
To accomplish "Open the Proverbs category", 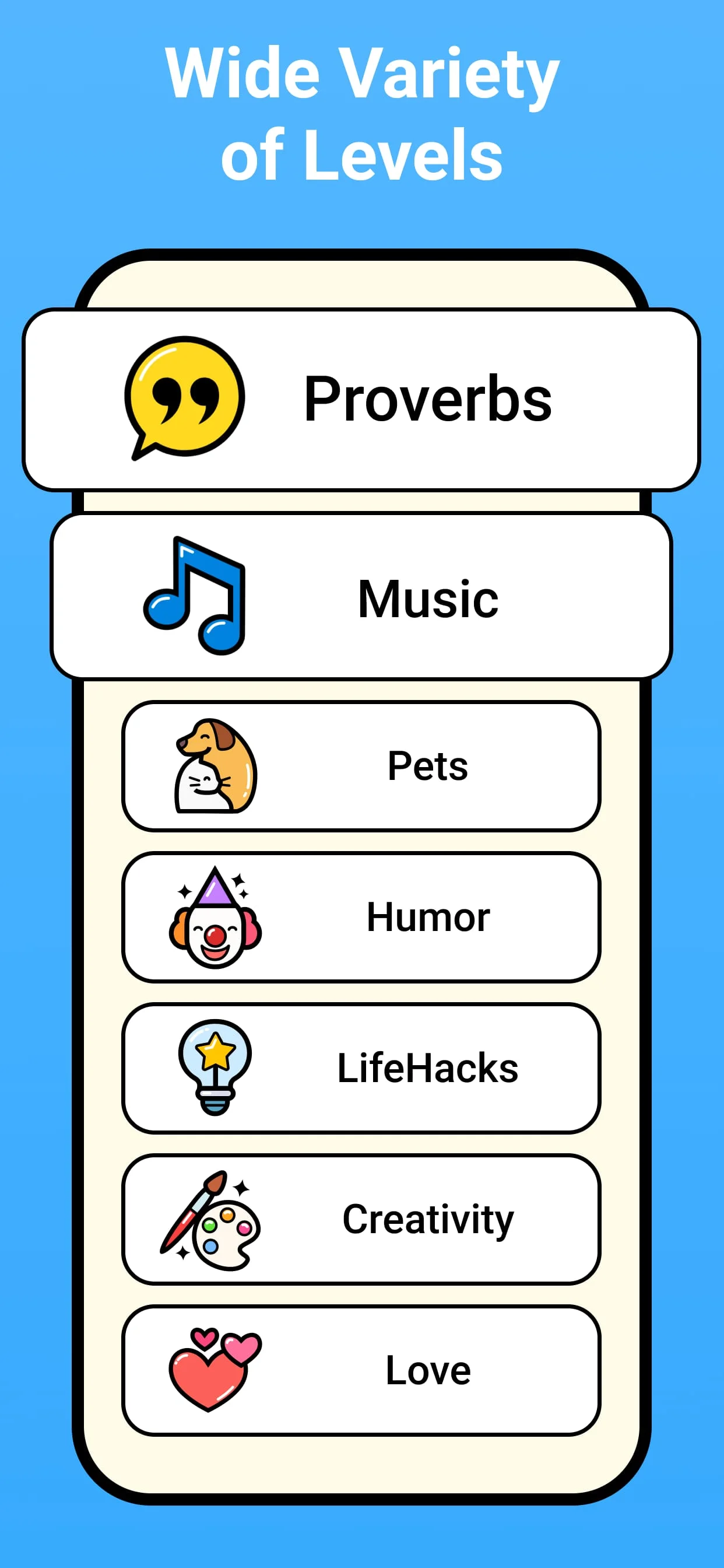I will pos(362,398).
